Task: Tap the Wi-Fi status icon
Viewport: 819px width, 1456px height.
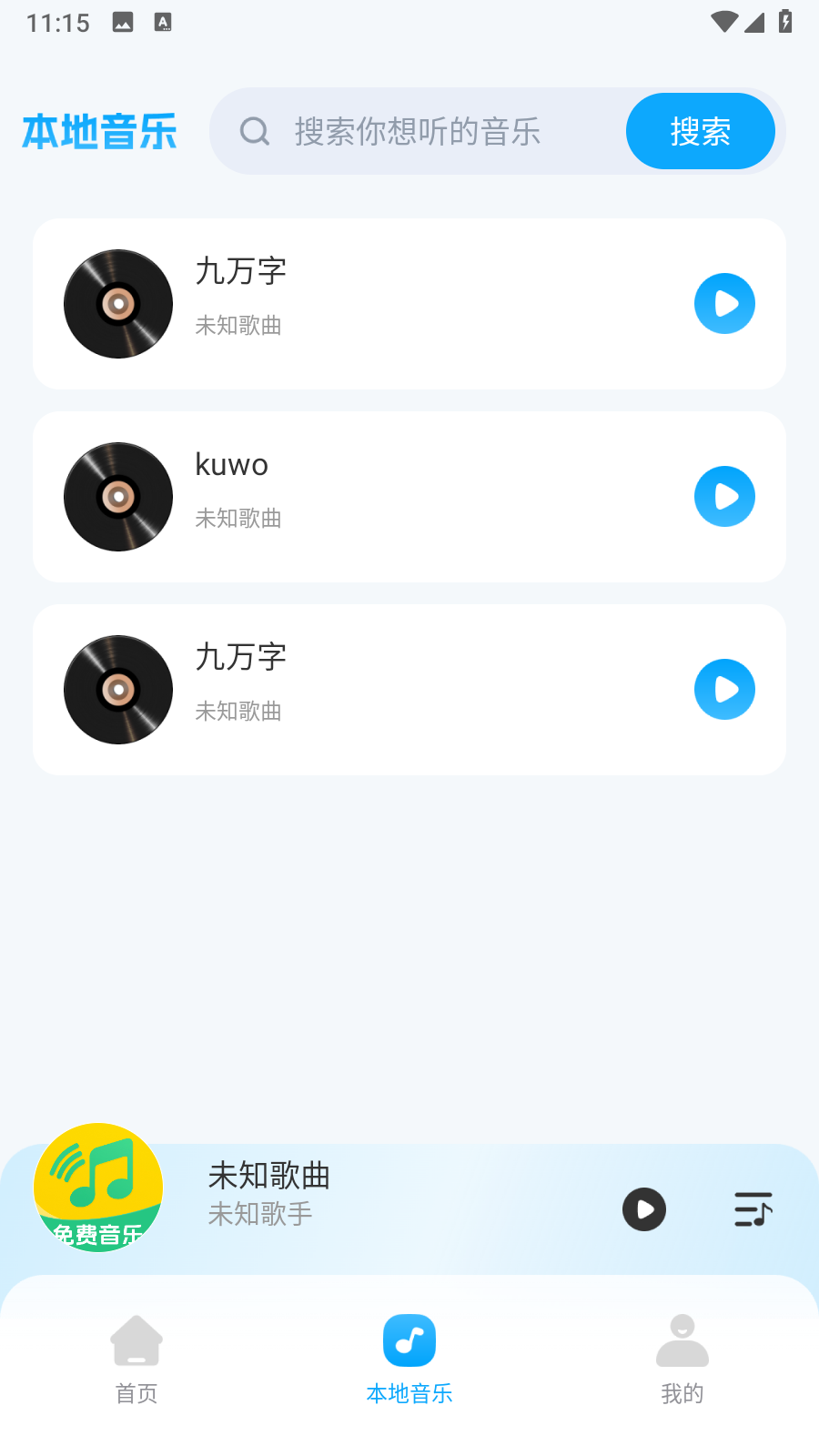Action: [723, 23]
